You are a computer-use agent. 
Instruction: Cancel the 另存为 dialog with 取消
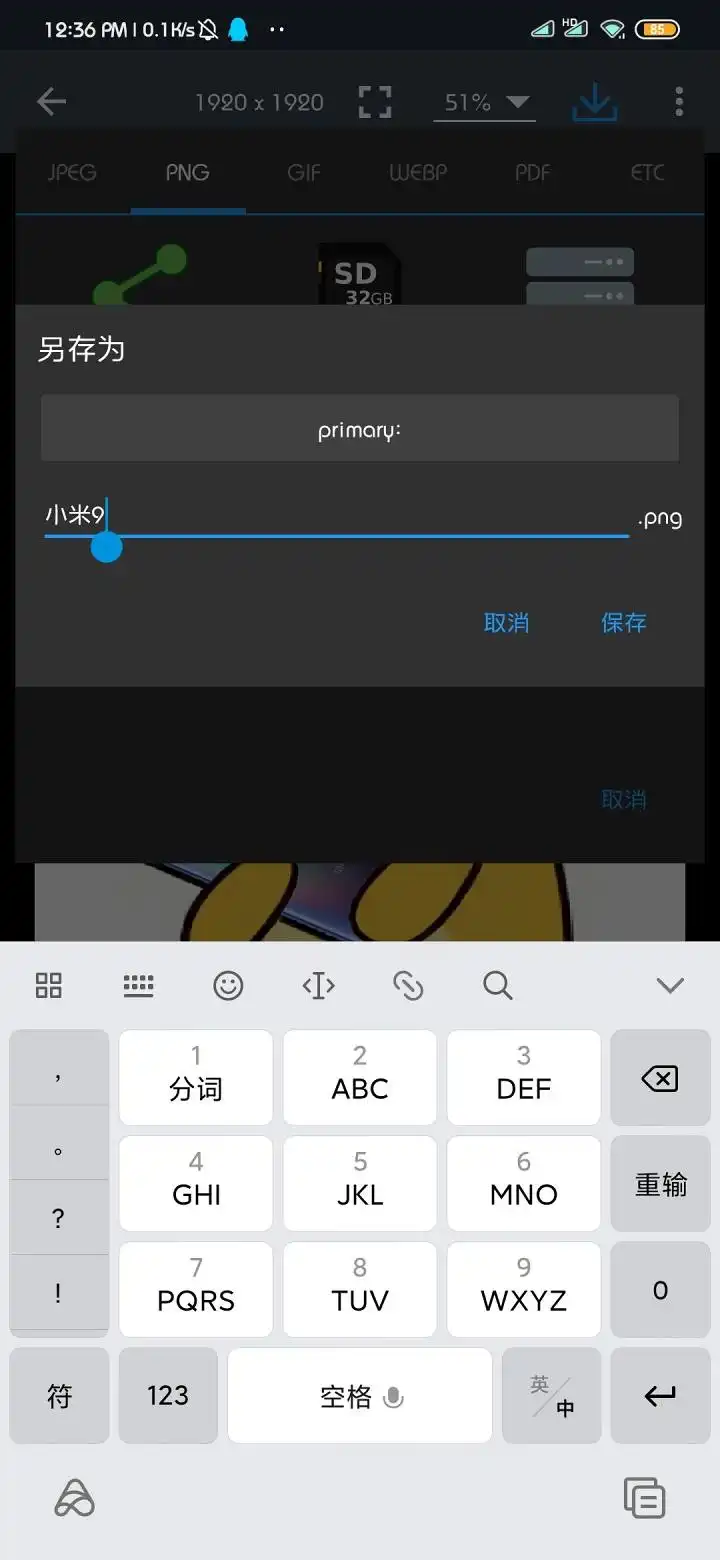[506, 623]
